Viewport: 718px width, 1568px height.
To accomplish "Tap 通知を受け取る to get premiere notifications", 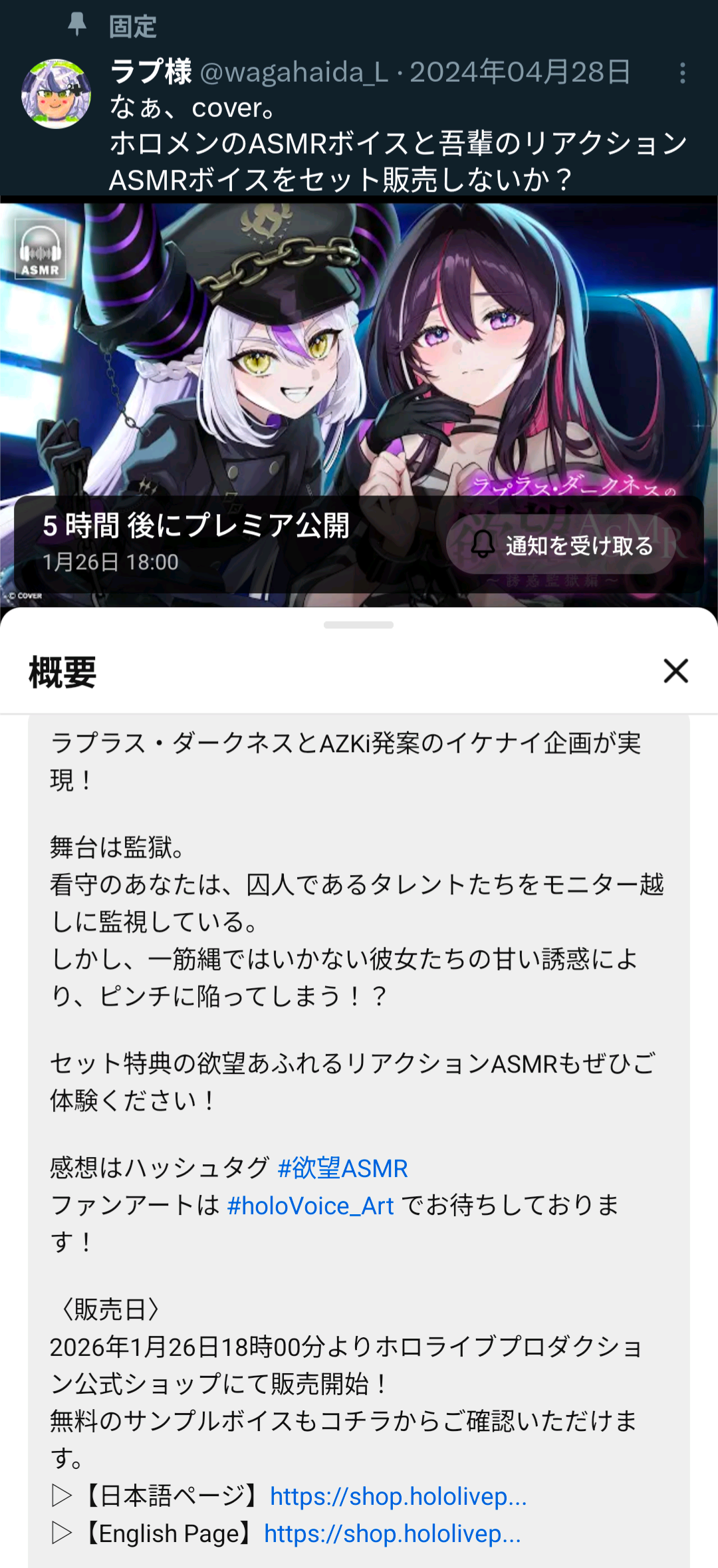I will tap(562, 545).
